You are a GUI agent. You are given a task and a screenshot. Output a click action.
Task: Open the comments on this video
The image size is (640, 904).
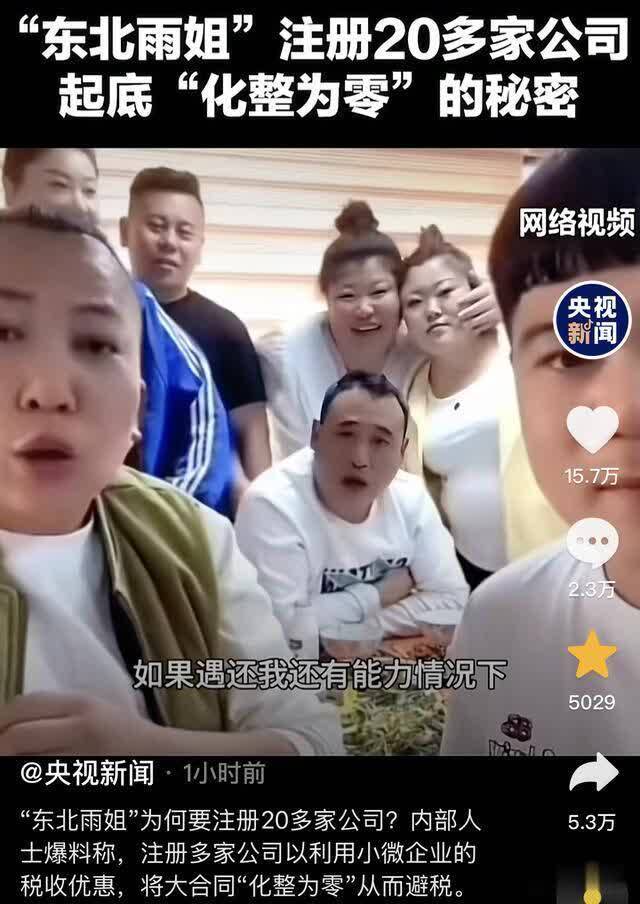coord(592,543)
